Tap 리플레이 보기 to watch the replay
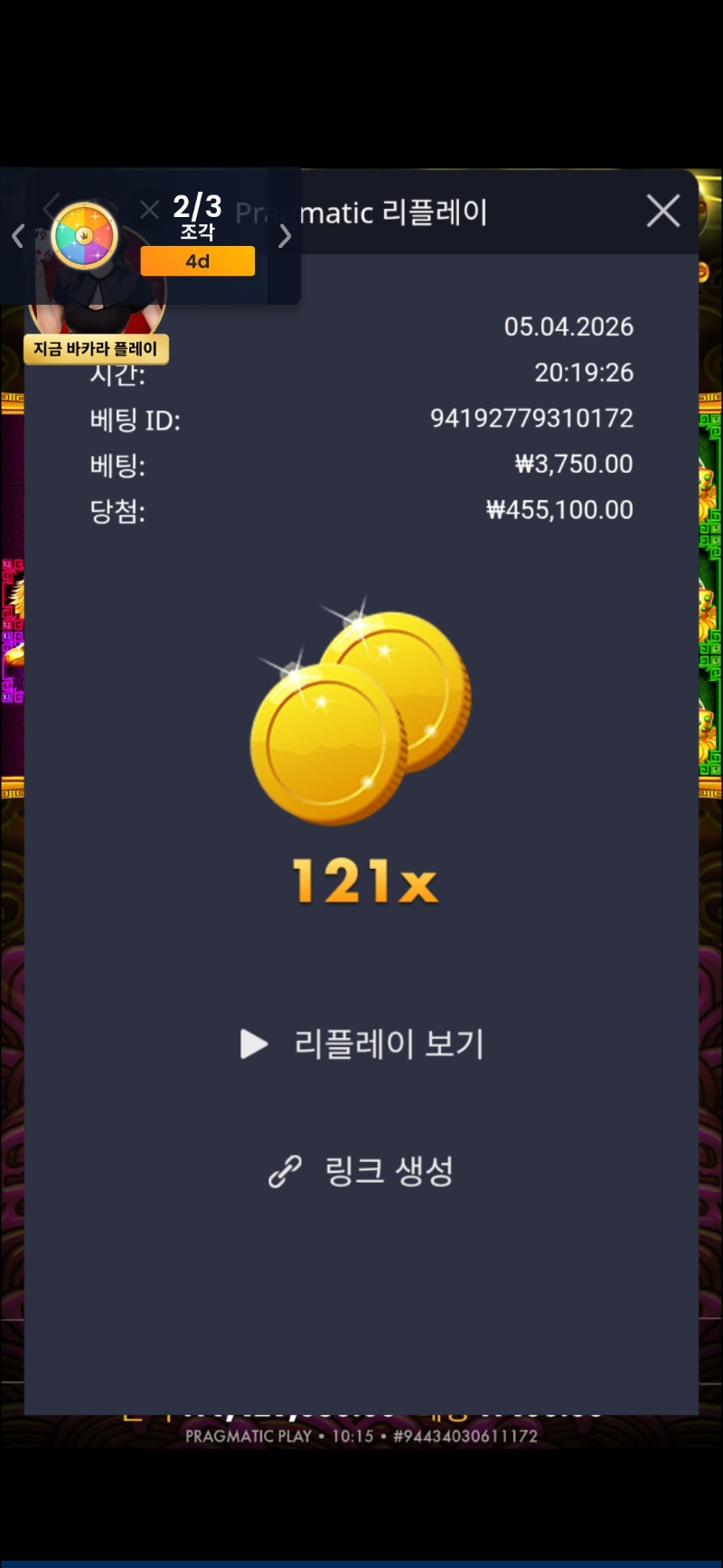The image size is (723, 1568). click(363, 1044)
